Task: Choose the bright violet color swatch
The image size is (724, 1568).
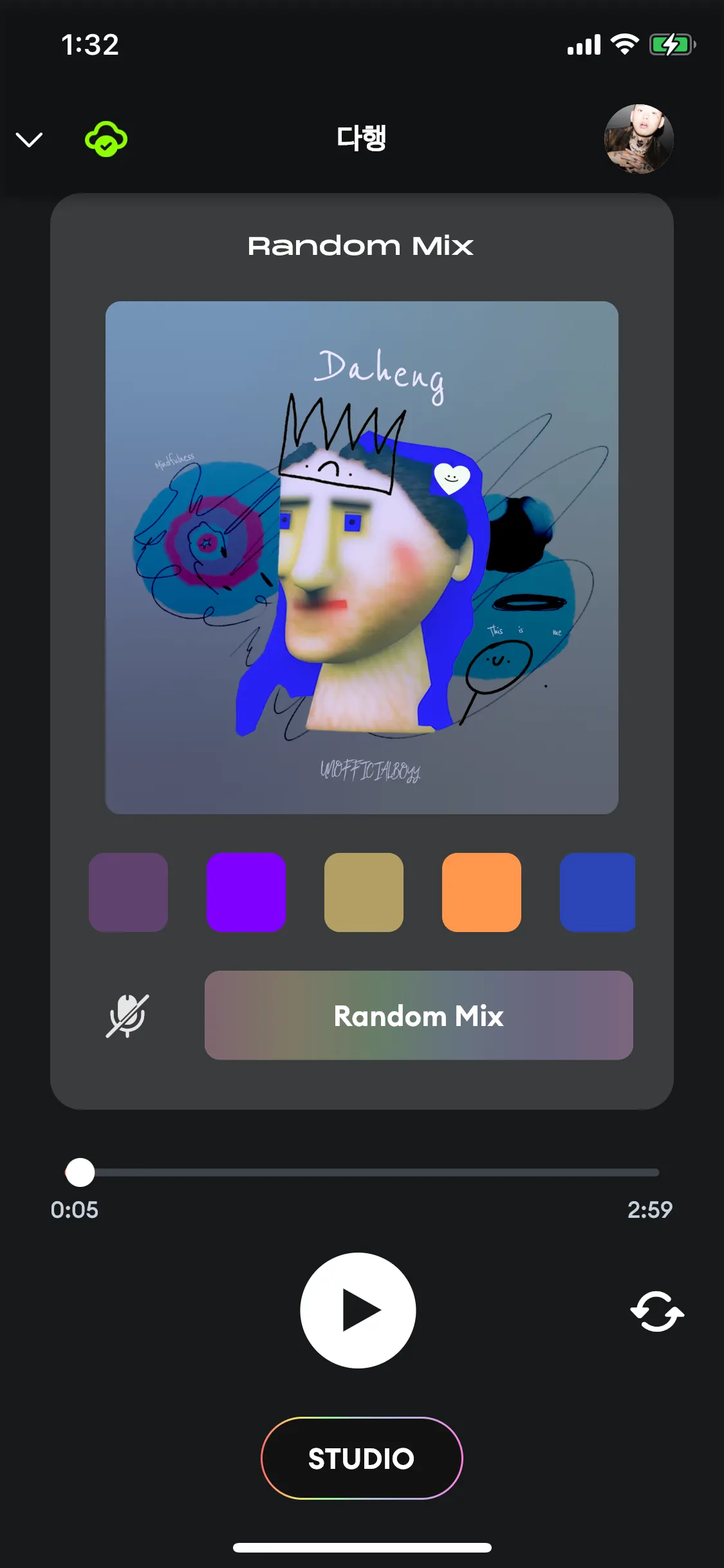Action: (x=246, y=892)
